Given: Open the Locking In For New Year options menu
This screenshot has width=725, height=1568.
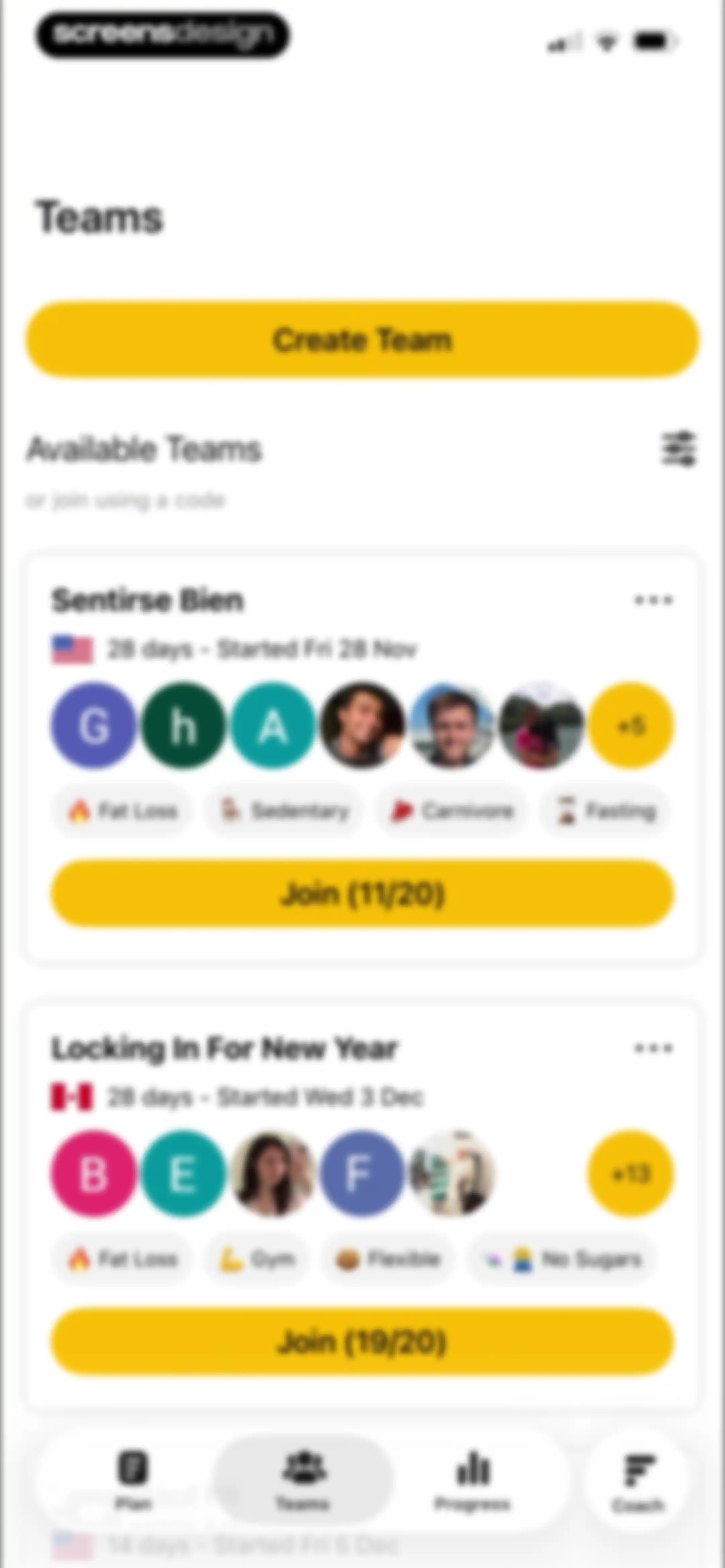Looking at the screenshot, I should [653, 1048].
